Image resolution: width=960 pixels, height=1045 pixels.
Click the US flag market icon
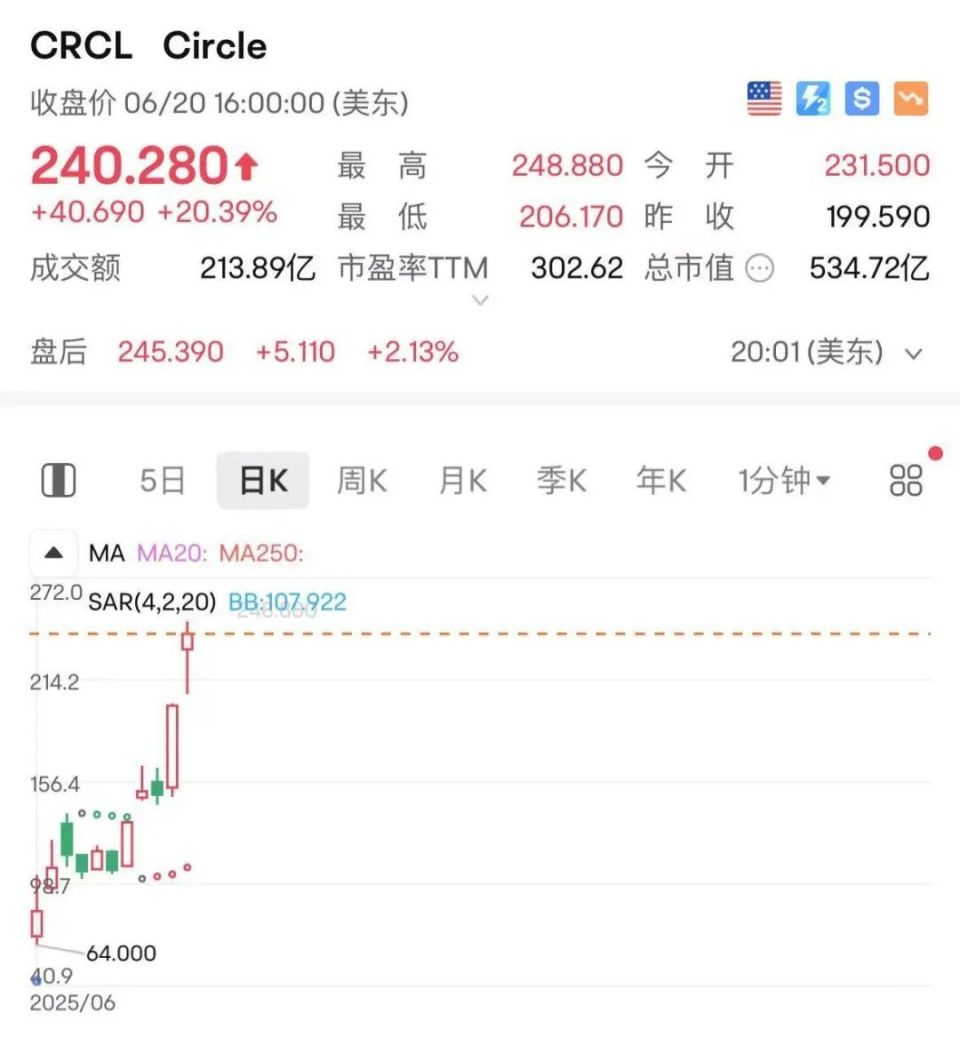click(764, 97)
